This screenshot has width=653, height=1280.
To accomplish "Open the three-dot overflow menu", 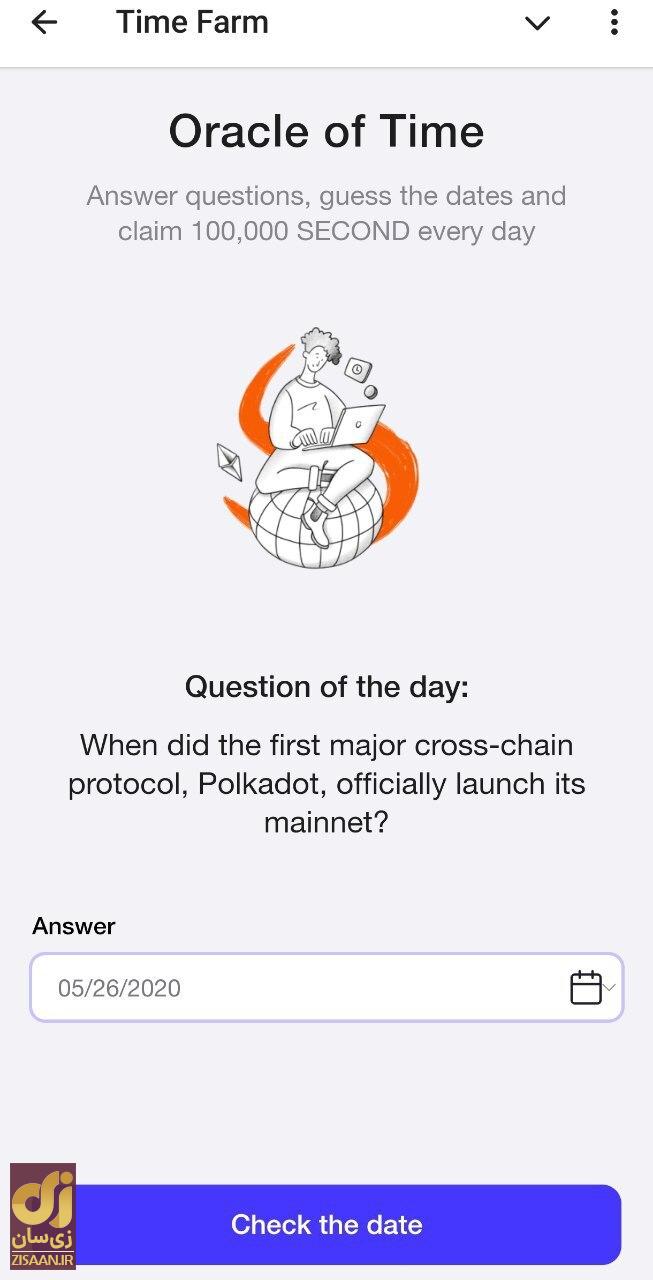I will click(x=614, y=23).
